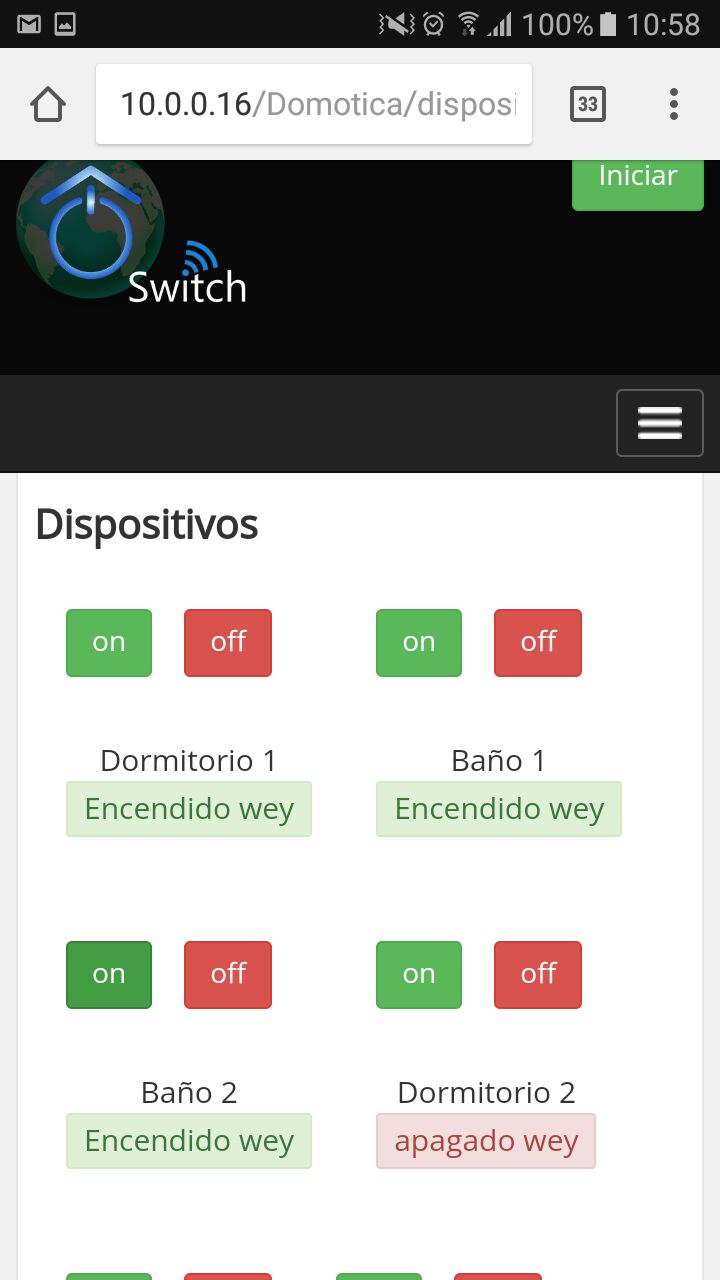720x1280 pixels.
Task: Open the browser overflow menu
Action: [674, 104]
